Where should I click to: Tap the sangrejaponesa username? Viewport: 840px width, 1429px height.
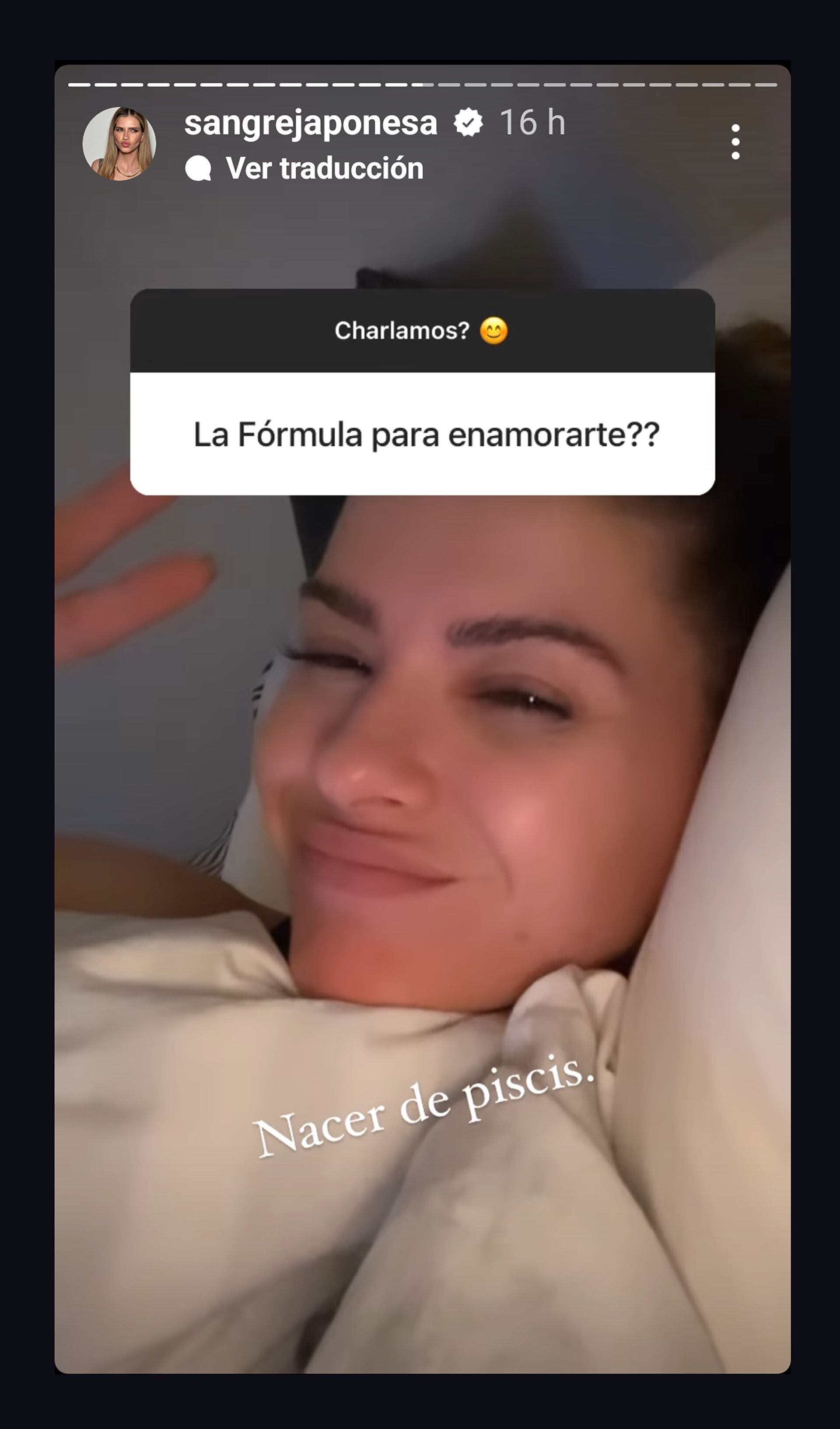310,123
